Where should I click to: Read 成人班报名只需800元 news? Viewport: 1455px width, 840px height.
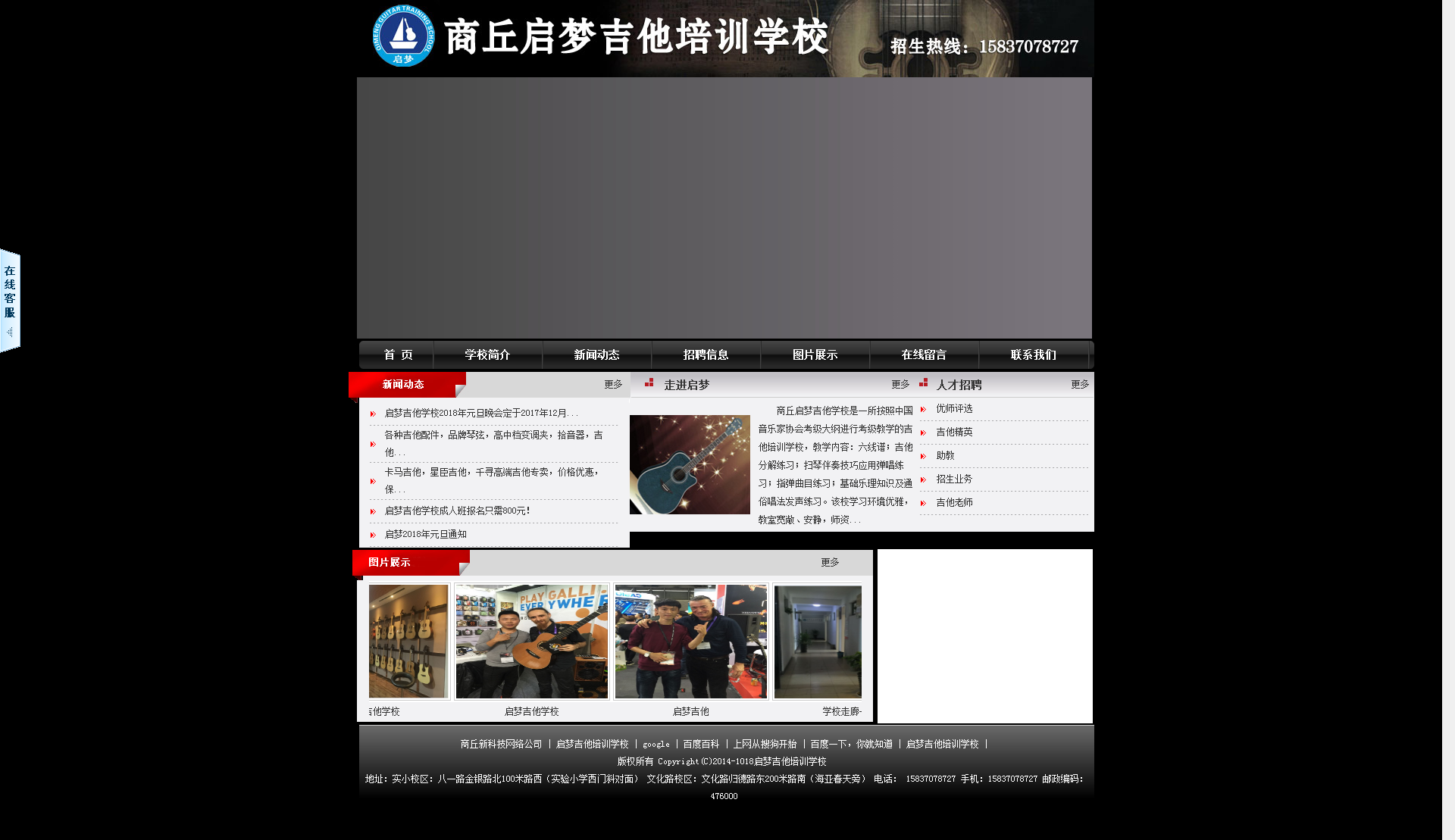click(x=457, y=511)
